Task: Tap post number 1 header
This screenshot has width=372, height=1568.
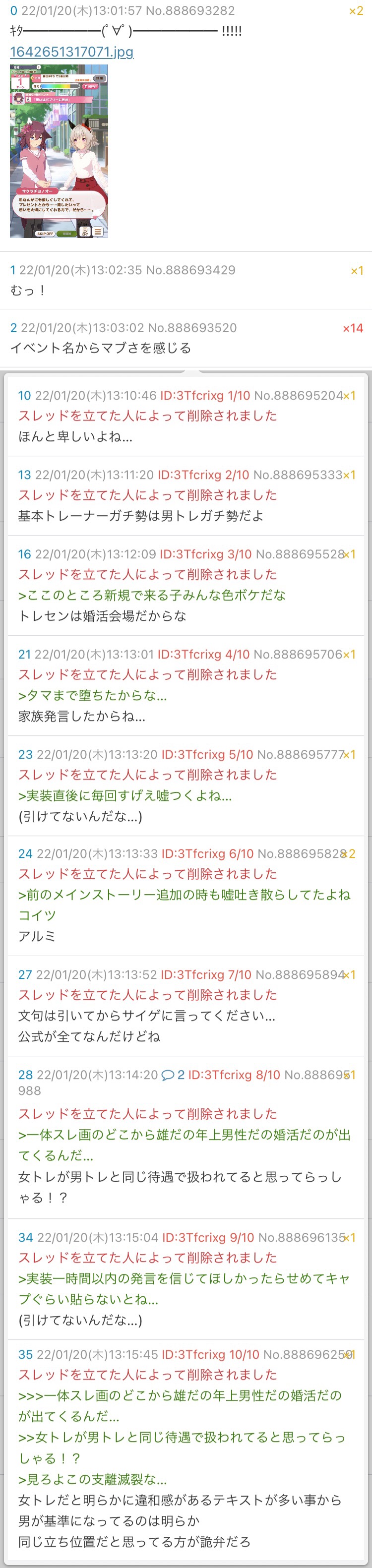Action: [x=13, y=270]
